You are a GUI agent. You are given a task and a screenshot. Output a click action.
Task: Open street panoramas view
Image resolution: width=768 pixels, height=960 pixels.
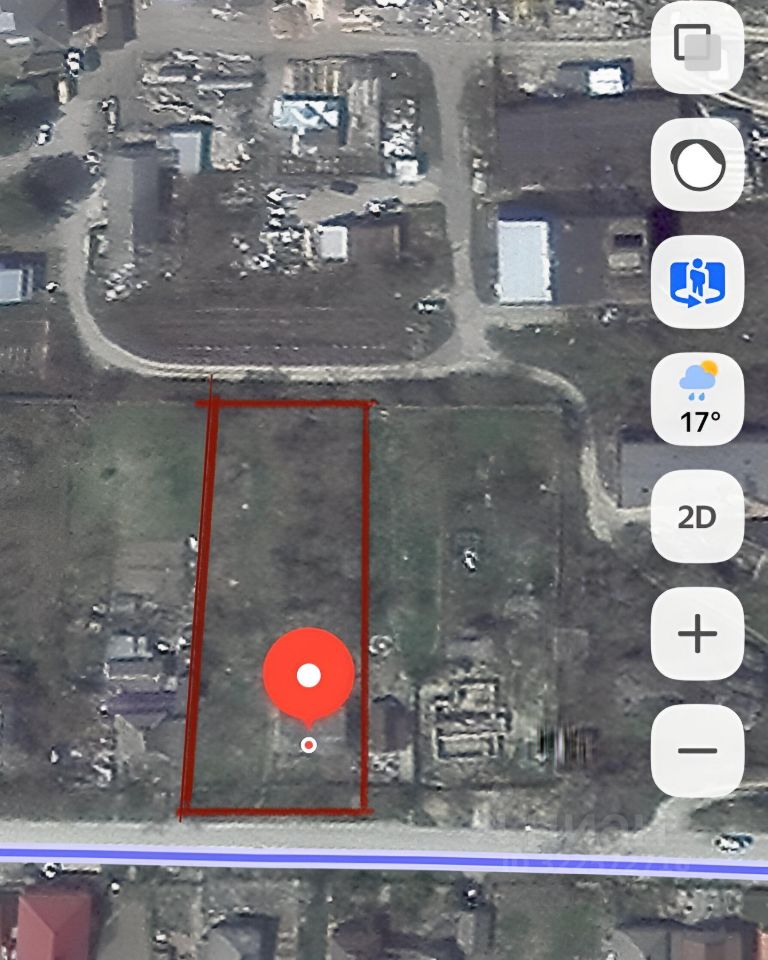(x=697, y=282)
